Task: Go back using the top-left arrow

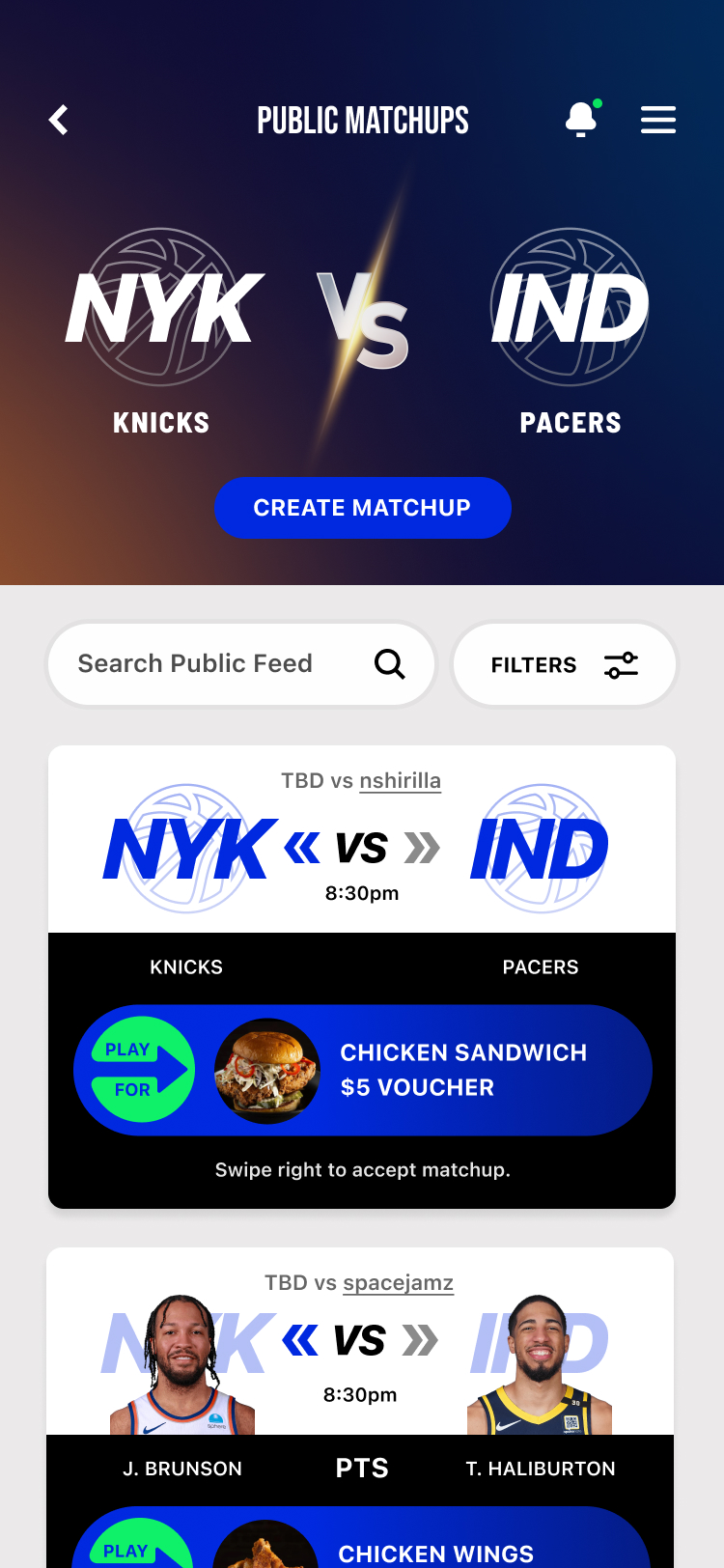Action: pyautogui.click(x=59, y=120)
